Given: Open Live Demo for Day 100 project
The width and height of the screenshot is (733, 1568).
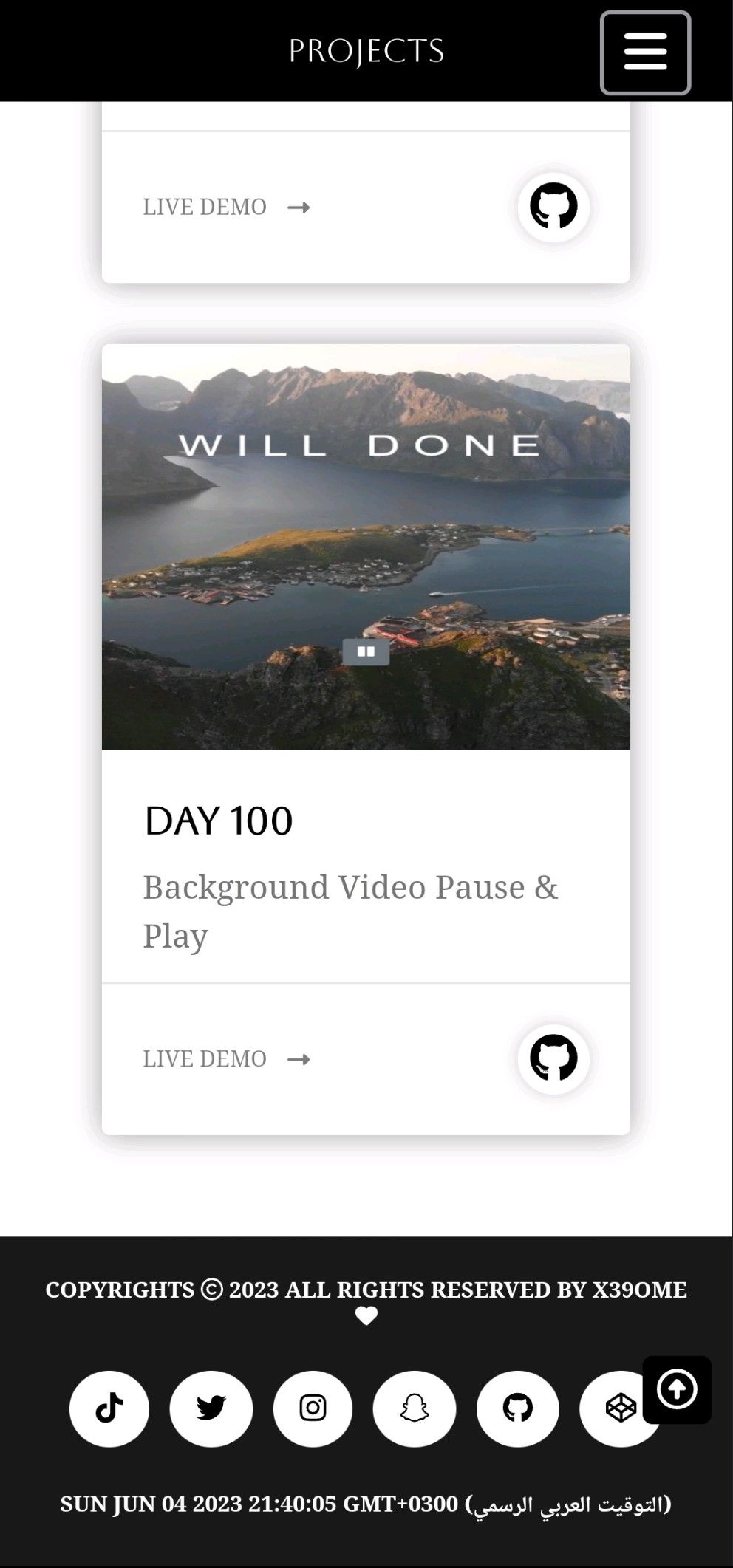Looking at the screenshot, I should coord(225,1059).
